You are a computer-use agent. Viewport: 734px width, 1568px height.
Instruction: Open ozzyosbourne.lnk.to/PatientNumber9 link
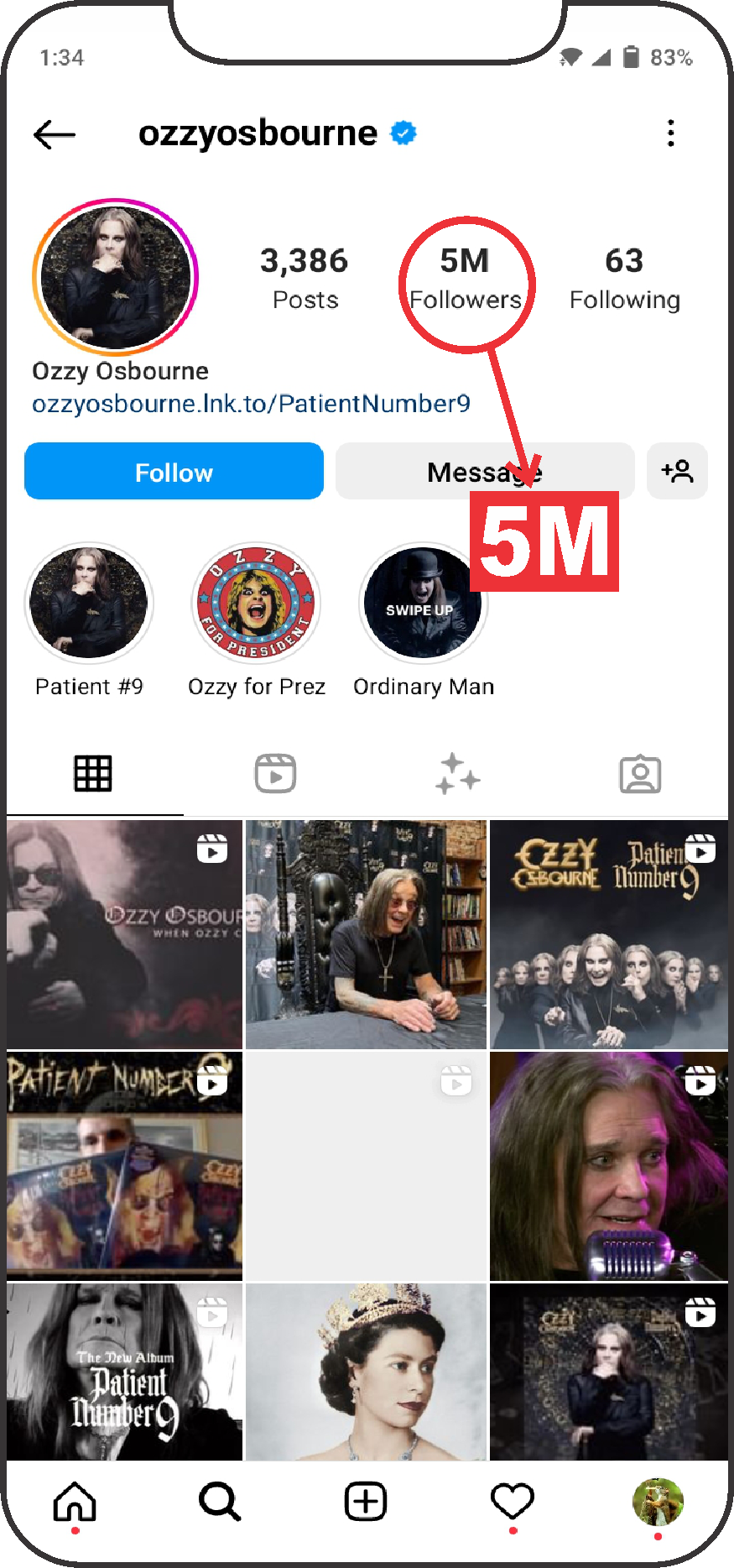pyautogui.click(x=251, y=404)
